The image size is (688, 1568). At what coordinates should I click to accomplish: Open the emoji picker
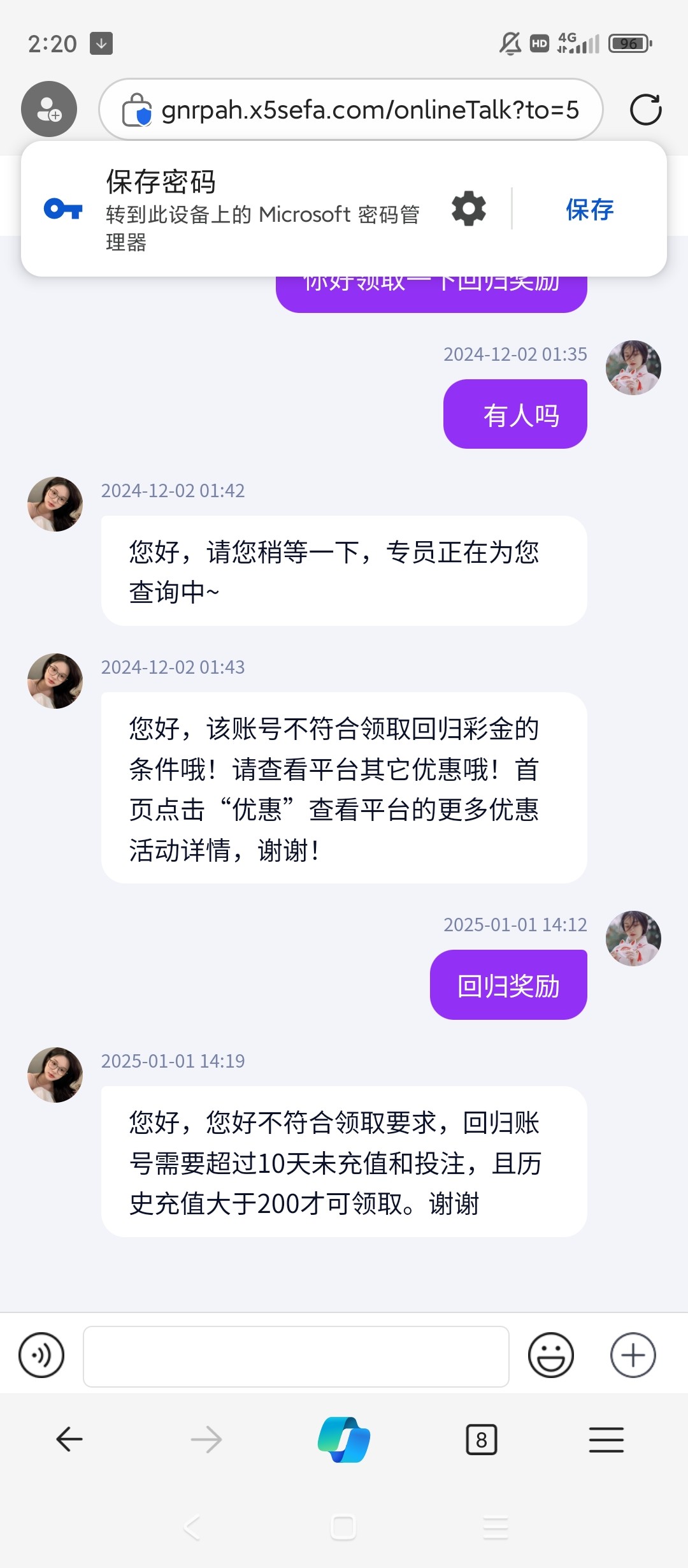click(x=551, y=1355)
